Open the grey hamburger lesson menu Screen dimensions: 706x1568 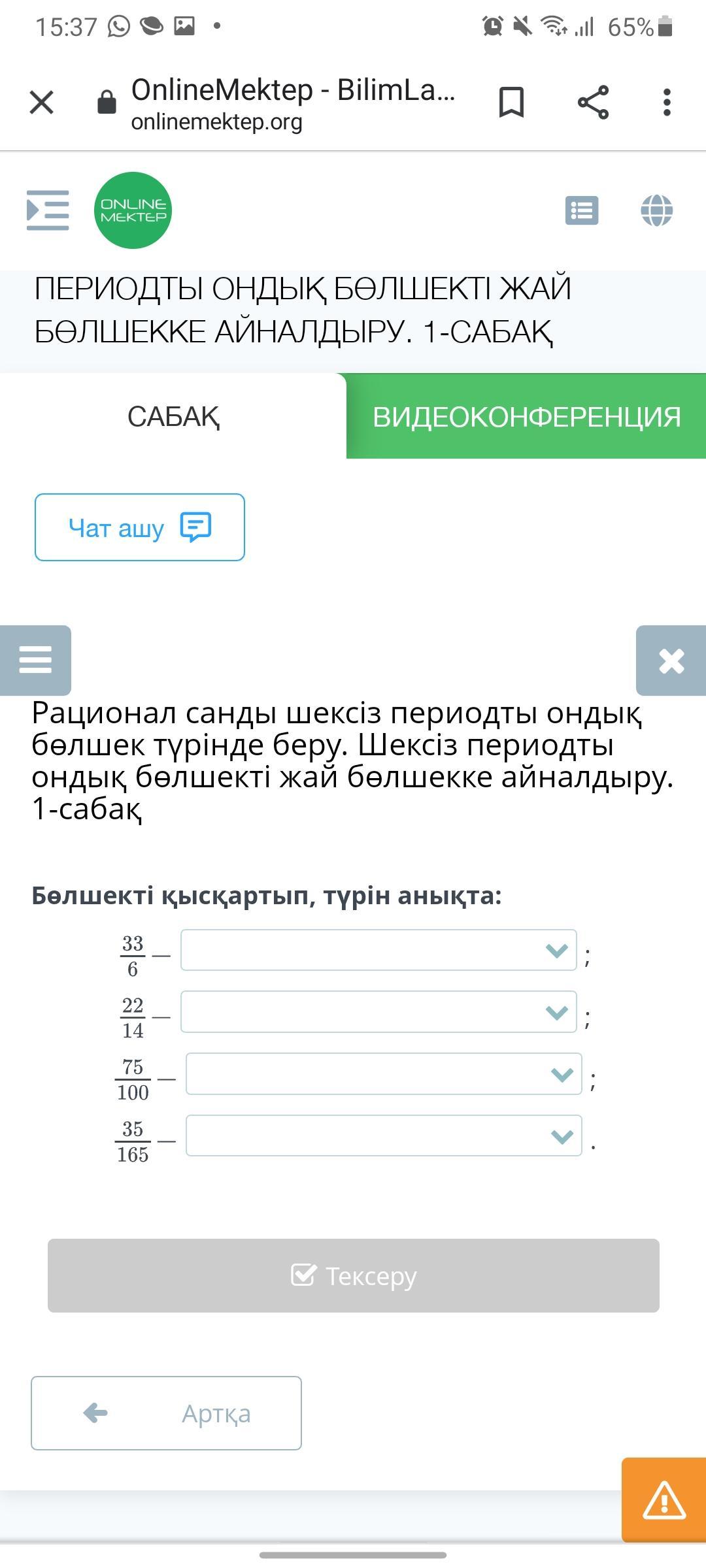pyautogui.click(x=35, y=660)
